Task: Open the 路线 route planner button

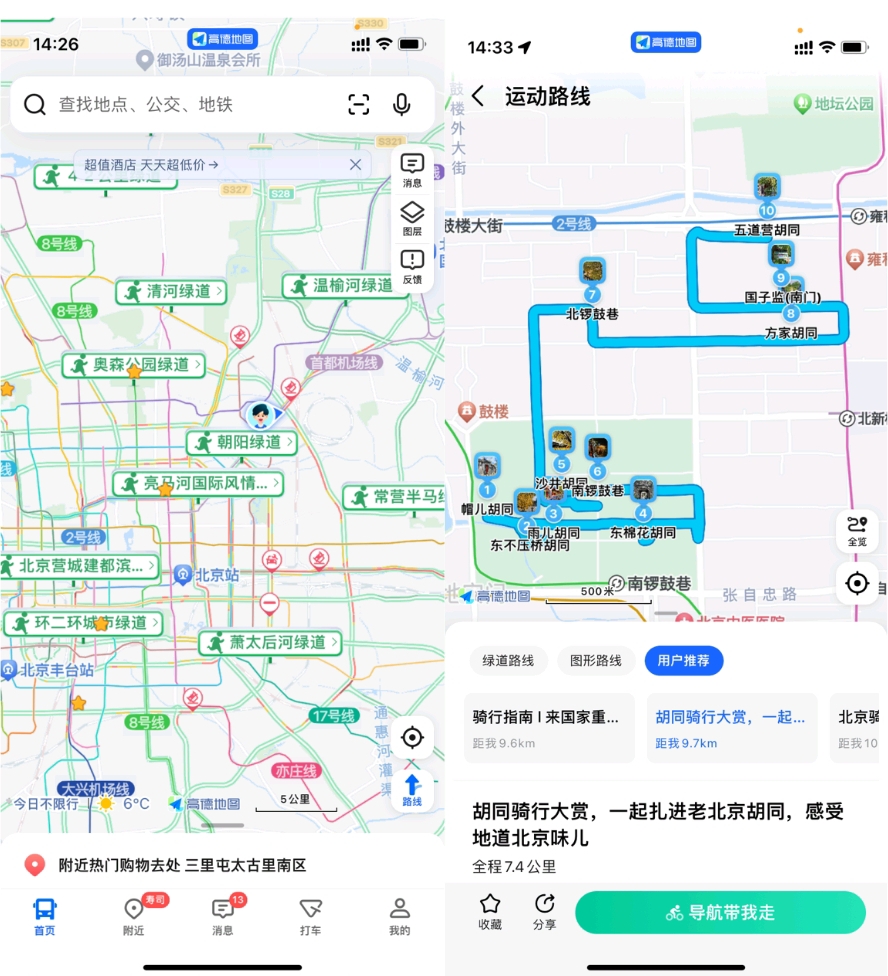Action: tap(412, 788)
